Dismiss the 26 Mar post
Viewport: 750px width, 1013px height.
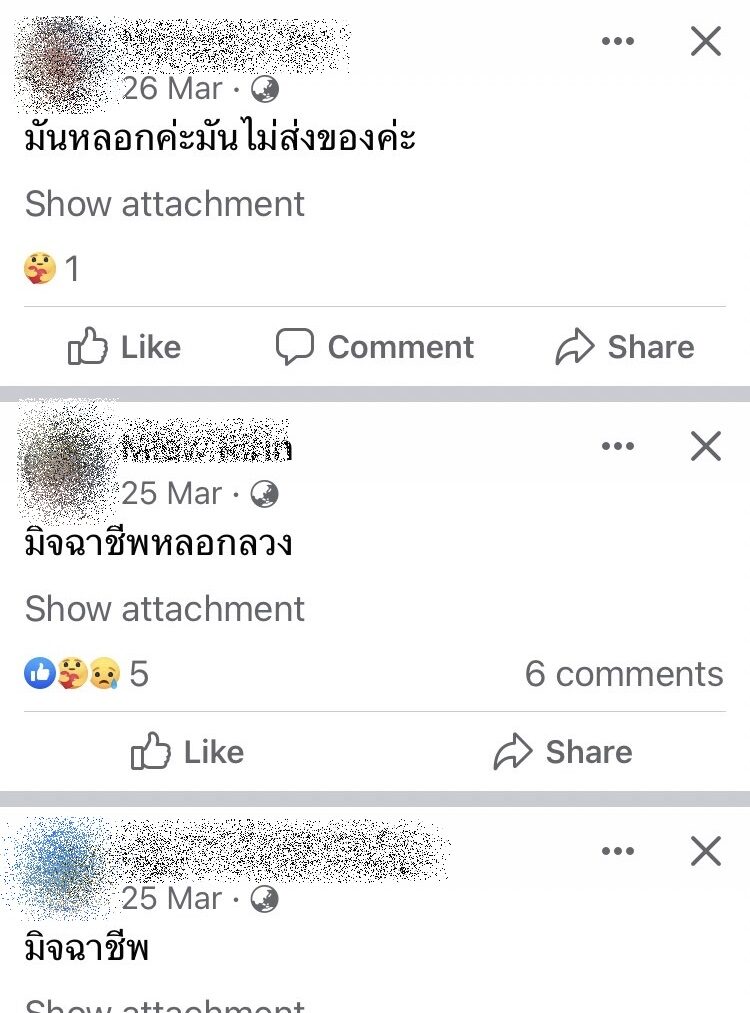pos(706,41)
